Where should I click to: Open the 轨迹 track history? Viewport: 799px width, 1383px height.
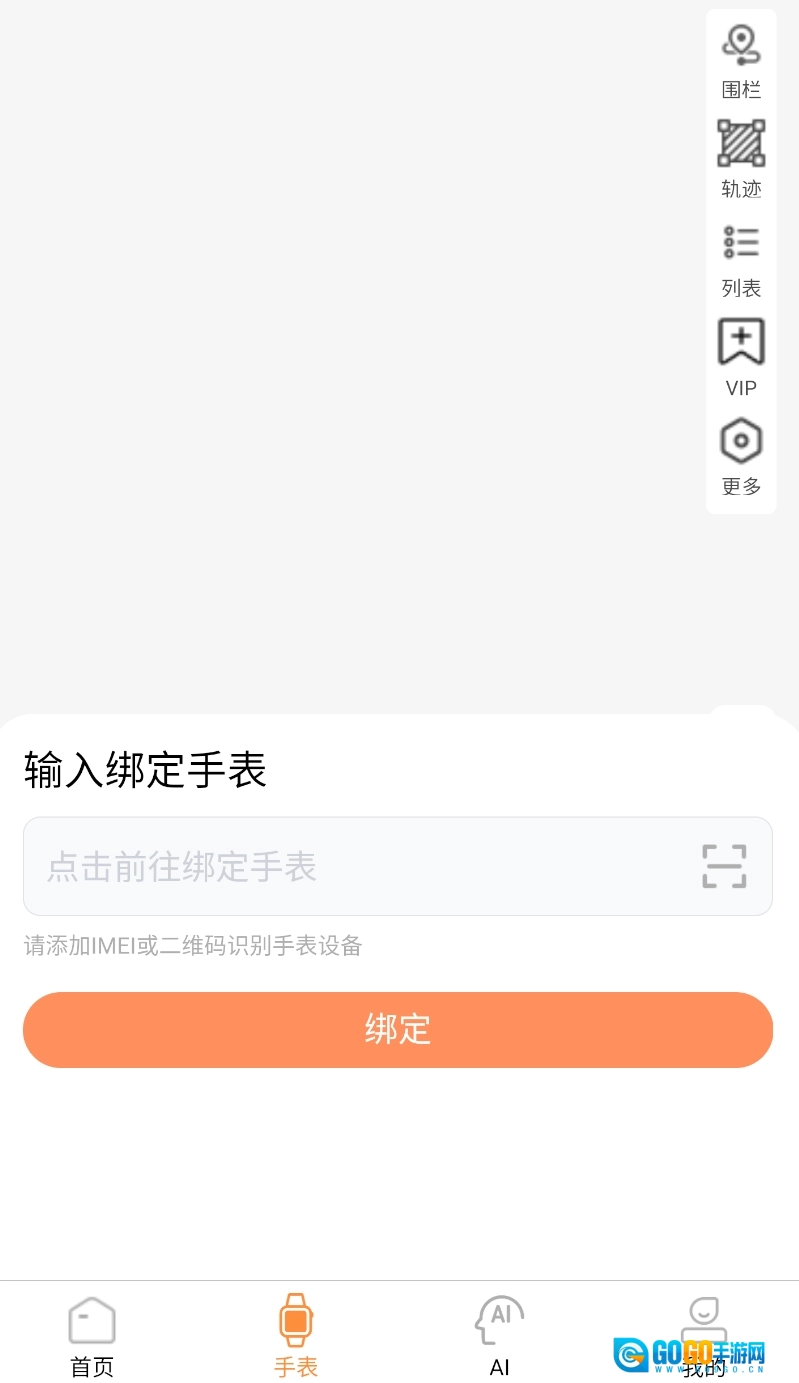(741, 158)
